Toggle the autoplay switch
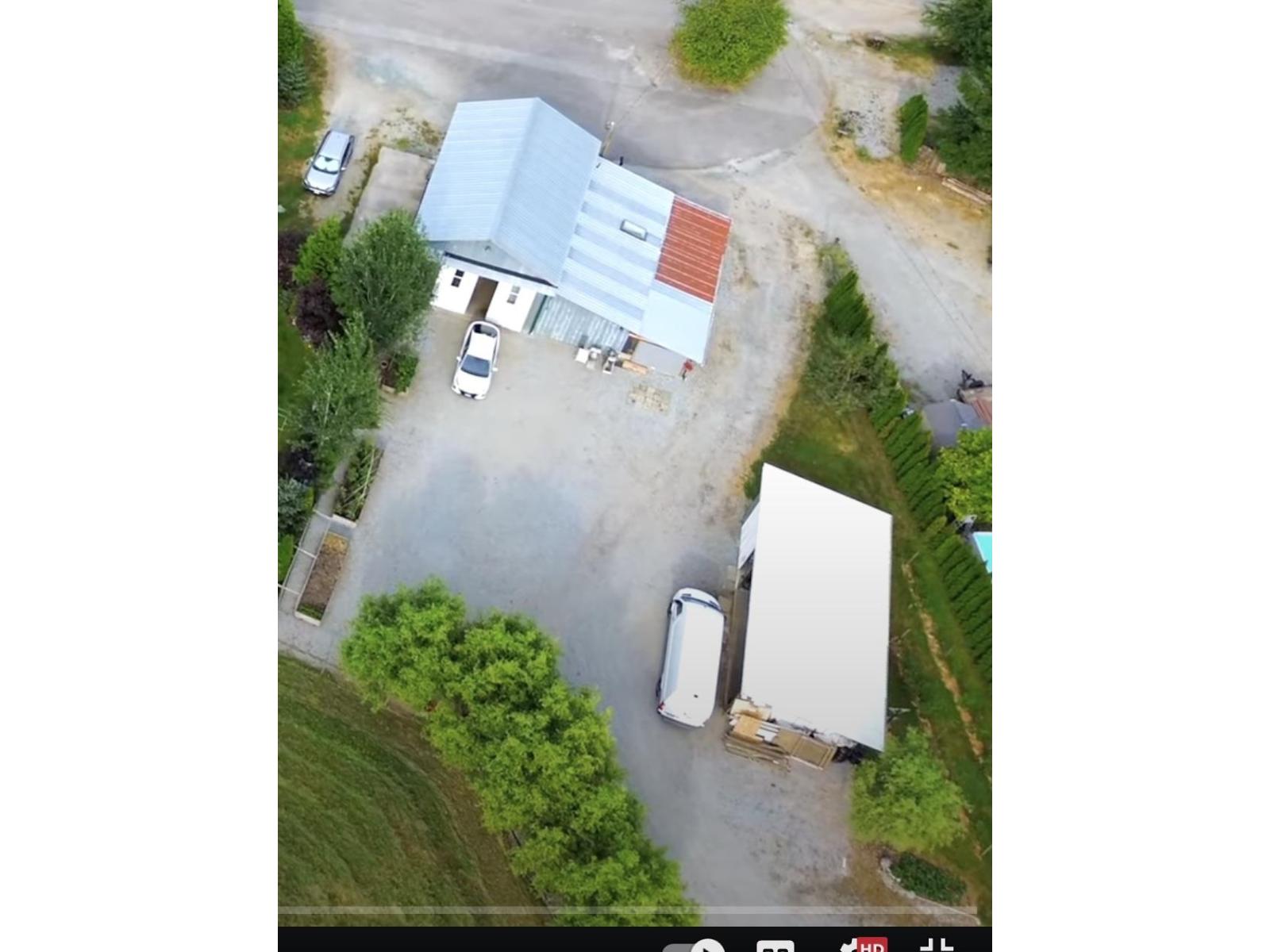Screen dimensions: 1270x952 [698, 947]
